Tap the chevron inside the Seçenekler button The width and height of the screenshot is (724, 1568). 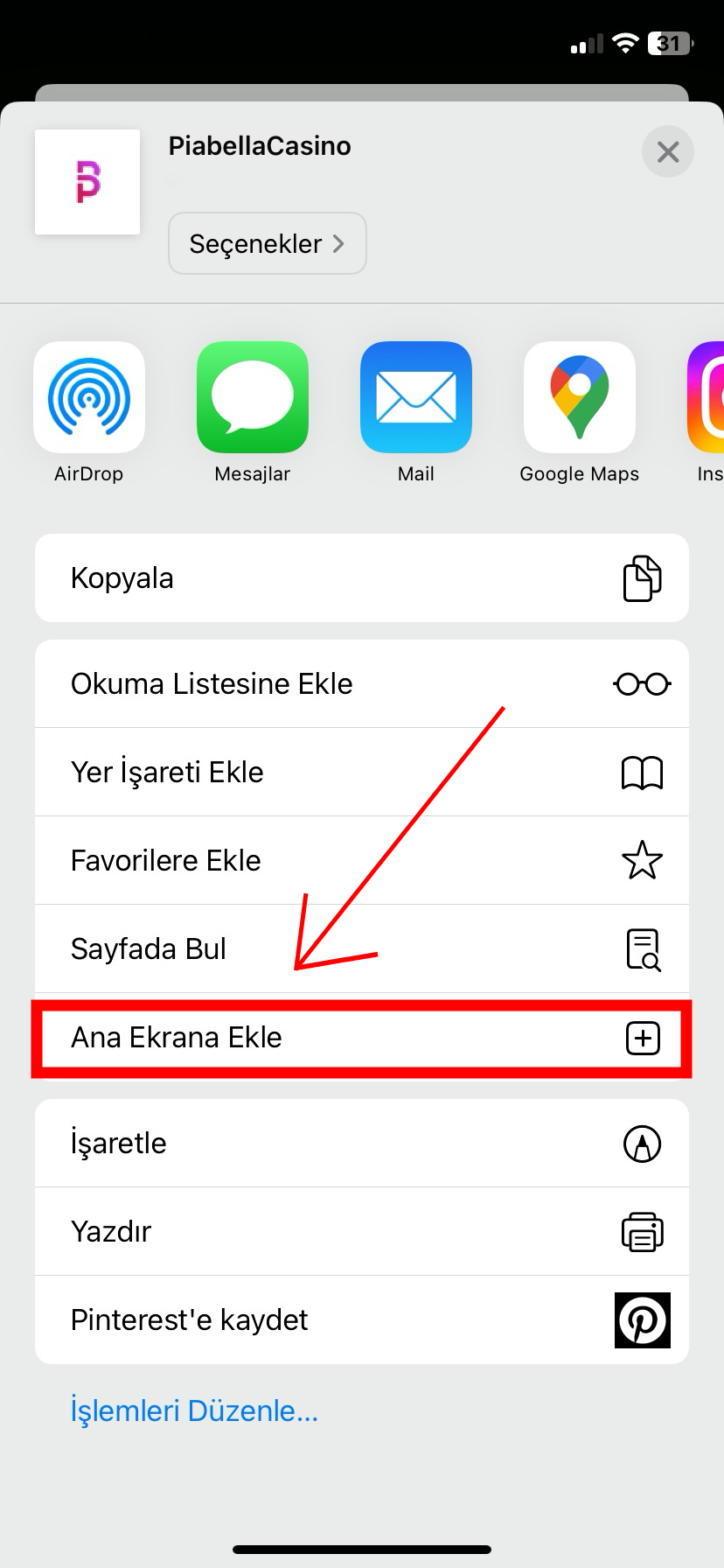pos(338,243)
